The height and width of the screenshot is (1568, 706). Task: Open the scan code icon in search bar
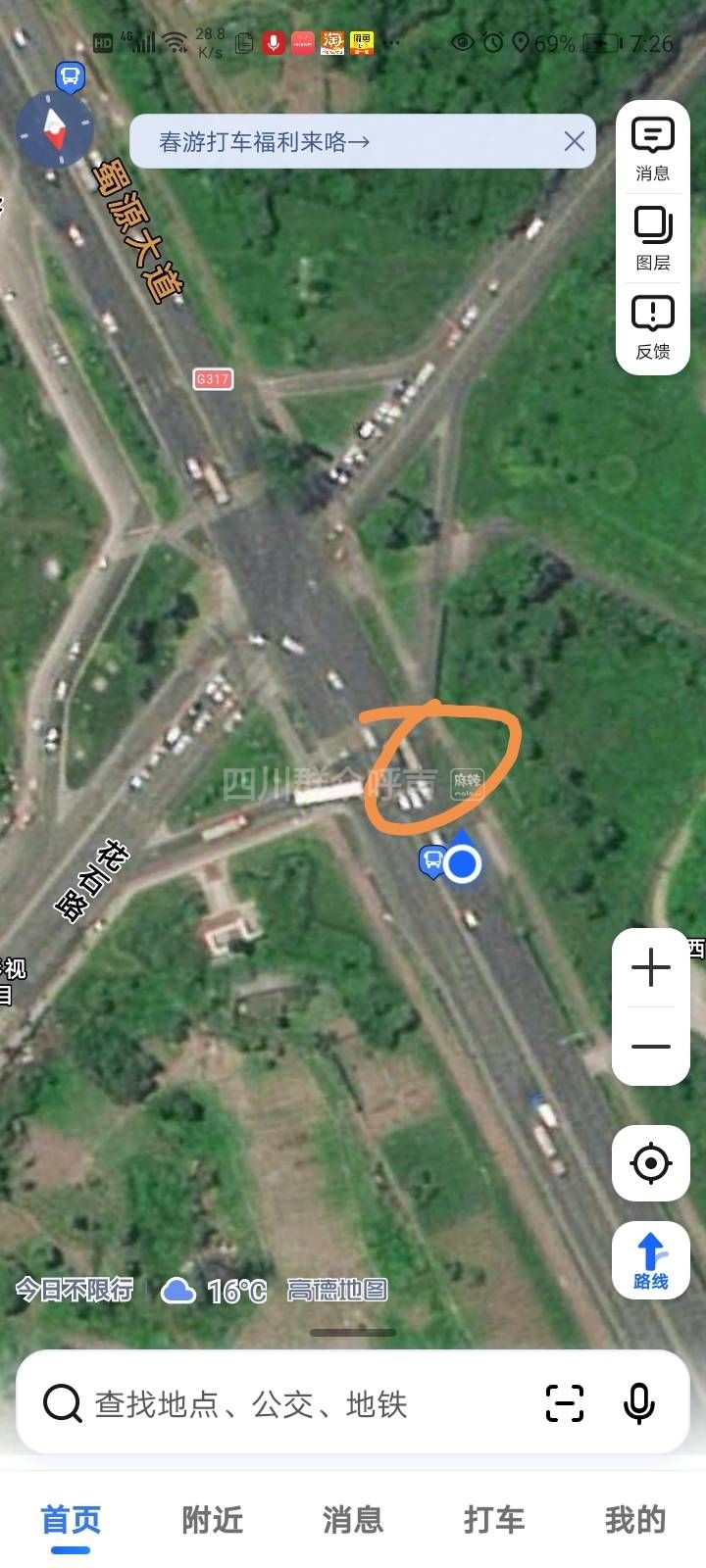click(565, 1403)
